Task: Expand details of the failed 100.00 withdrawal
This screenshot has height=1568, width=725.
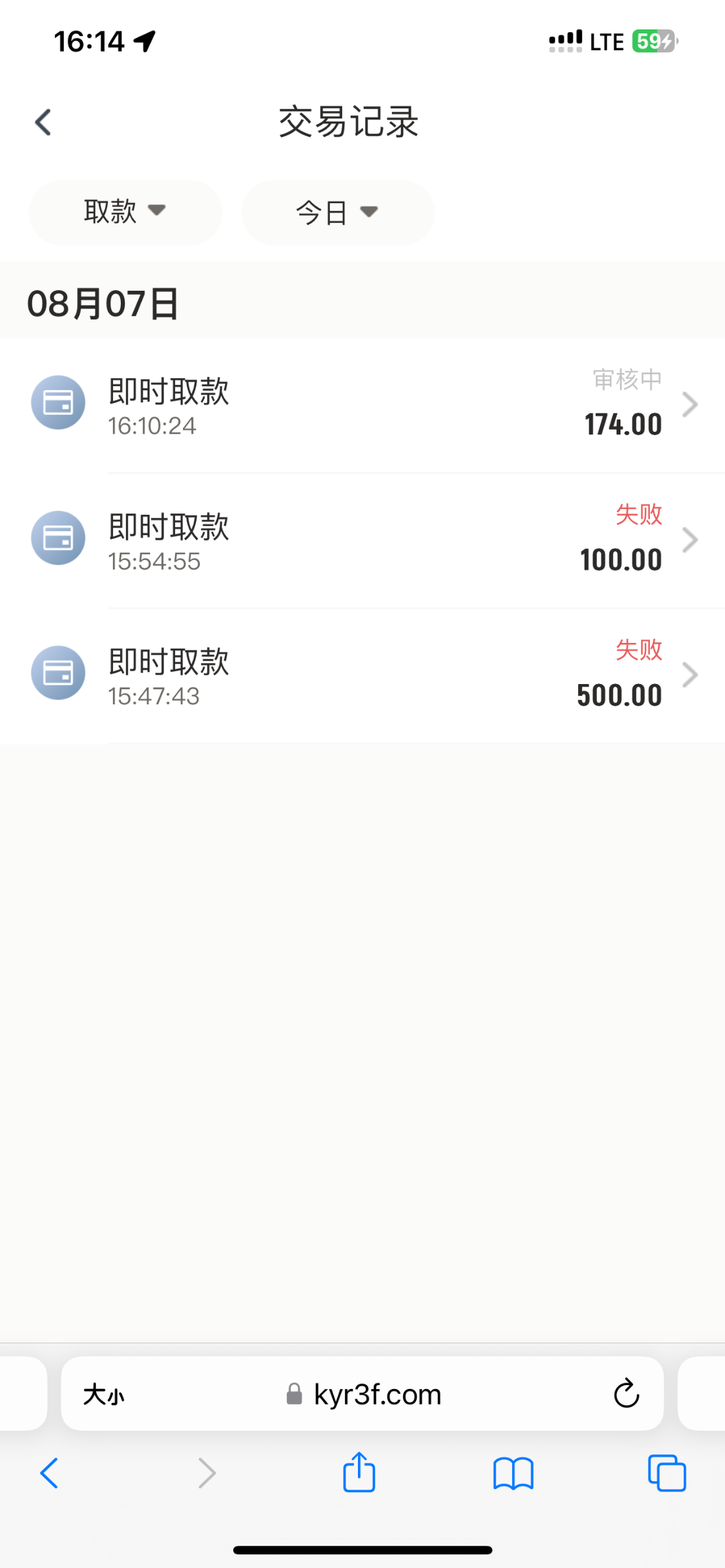Action: coord(690,539)
